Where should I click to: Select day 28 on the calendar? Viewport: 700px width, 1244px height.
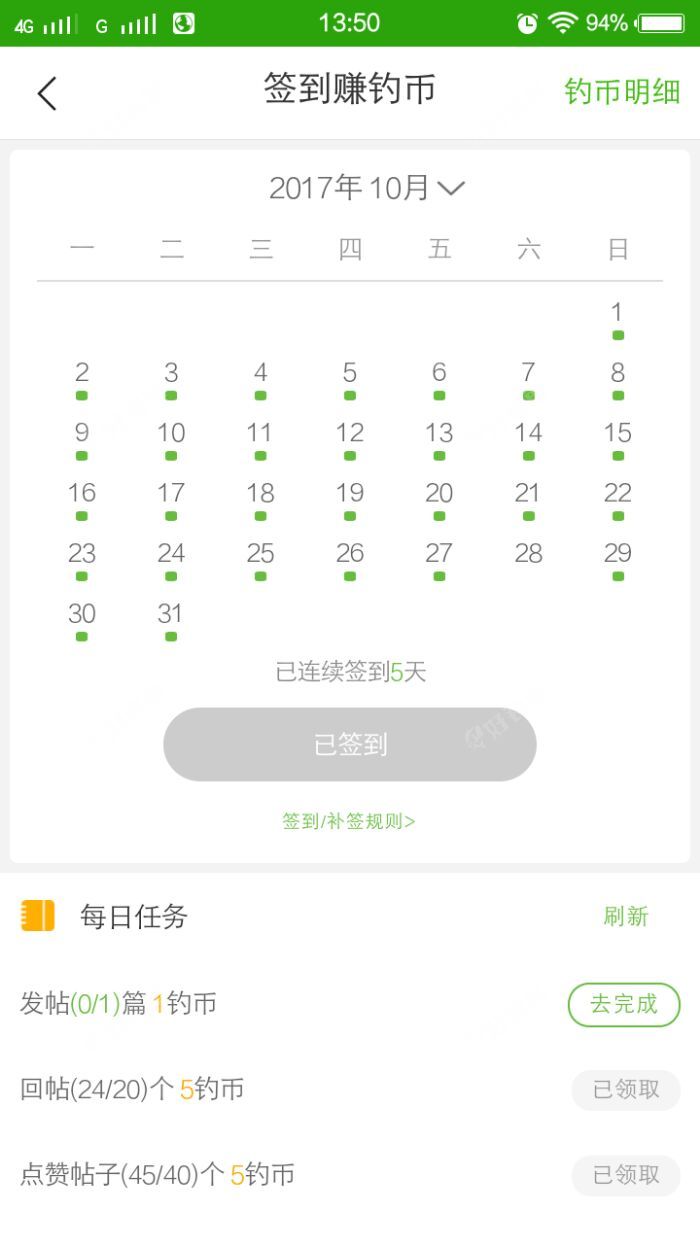tap(528, 554)
